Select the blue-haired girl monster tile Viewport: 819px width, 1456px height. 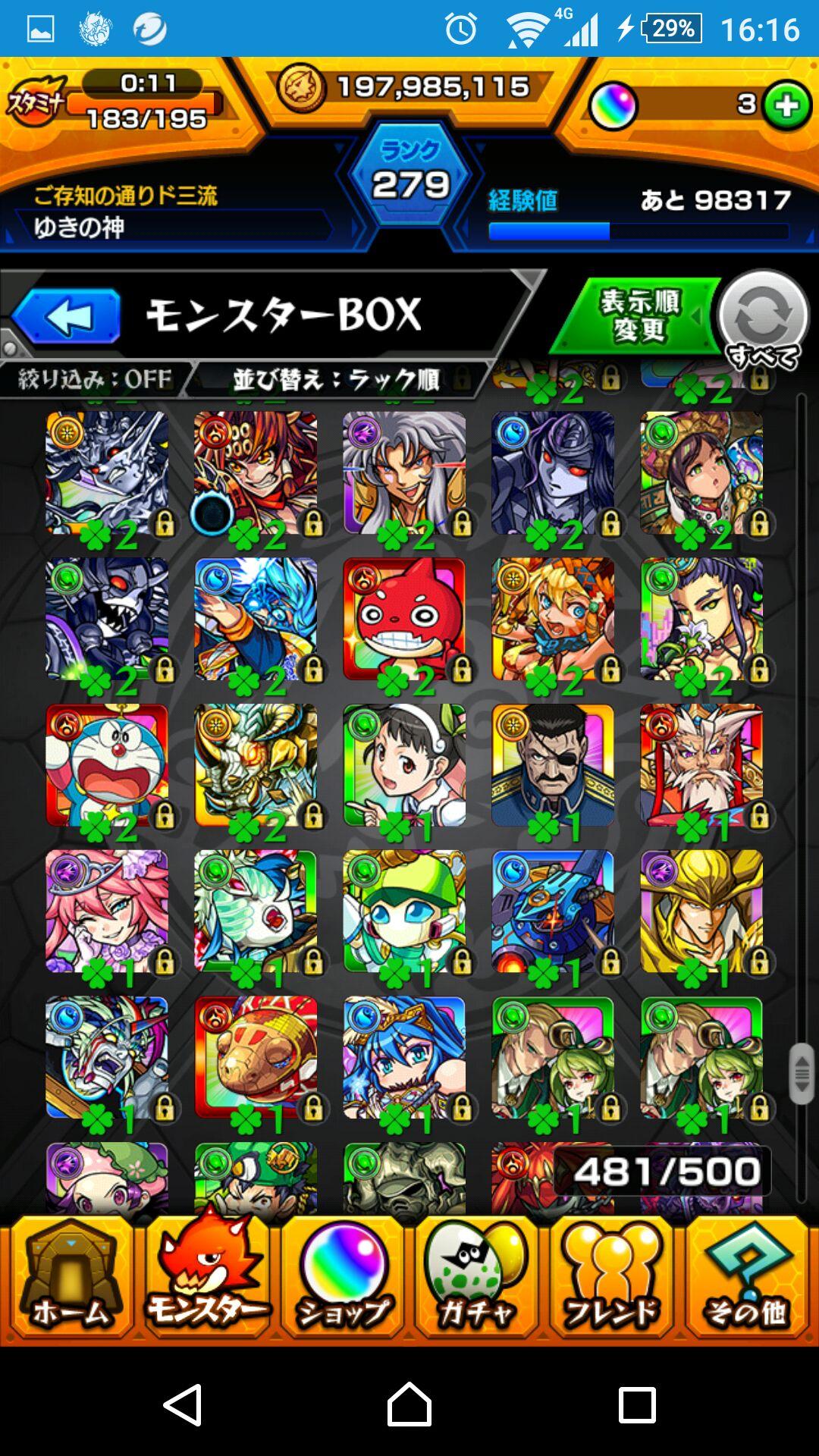[403, 1058]
